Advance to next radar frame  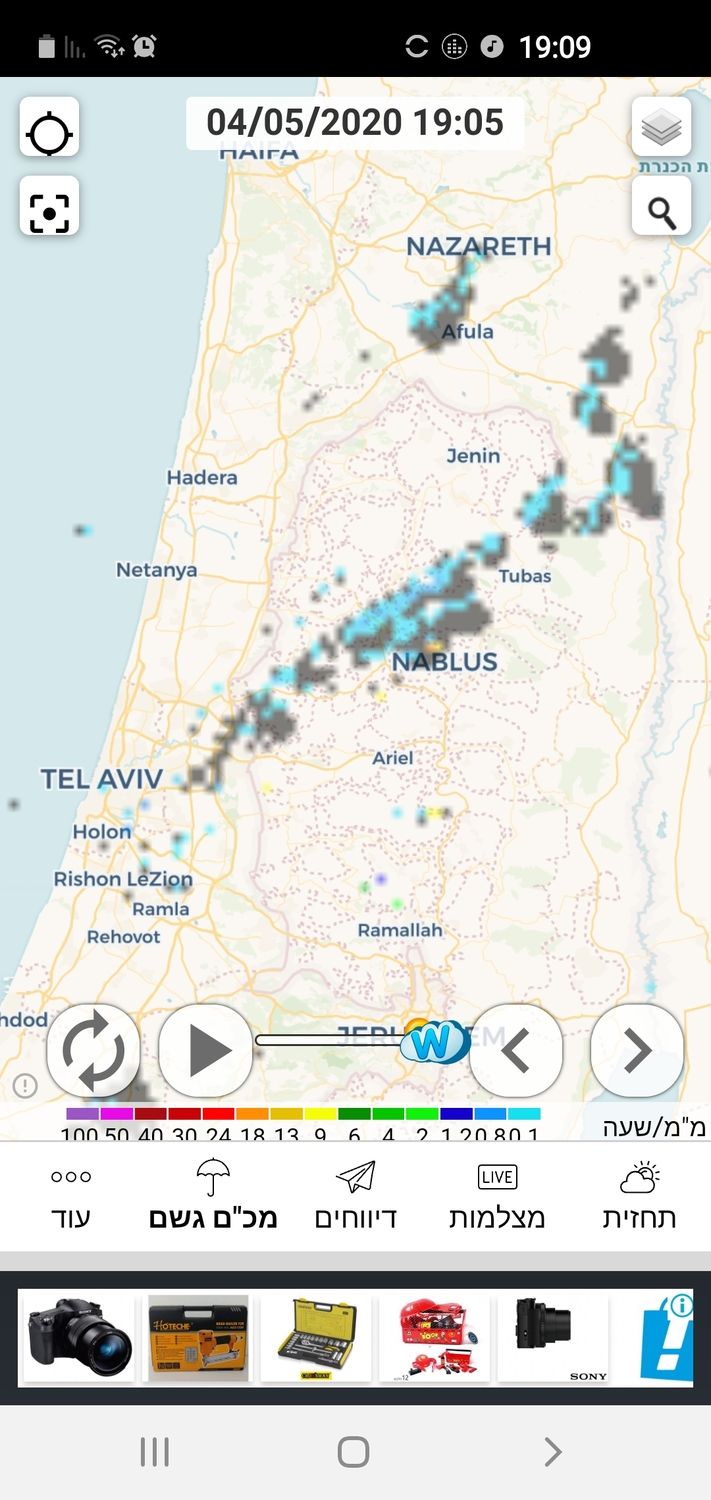tap(637, 1051)
